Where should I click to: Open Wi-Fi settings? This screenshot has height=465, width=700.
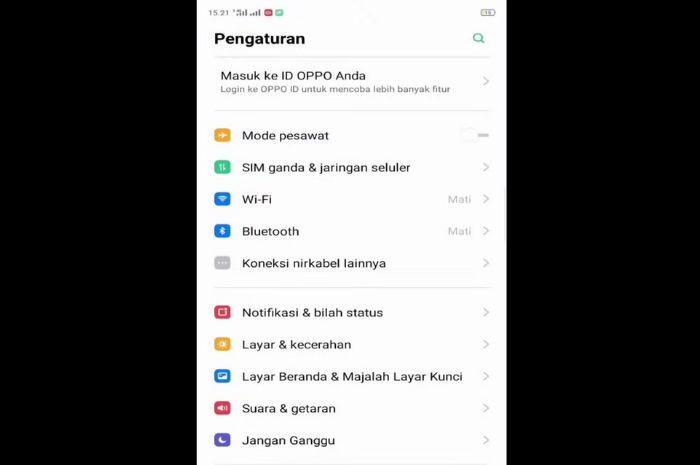[350, 199]
